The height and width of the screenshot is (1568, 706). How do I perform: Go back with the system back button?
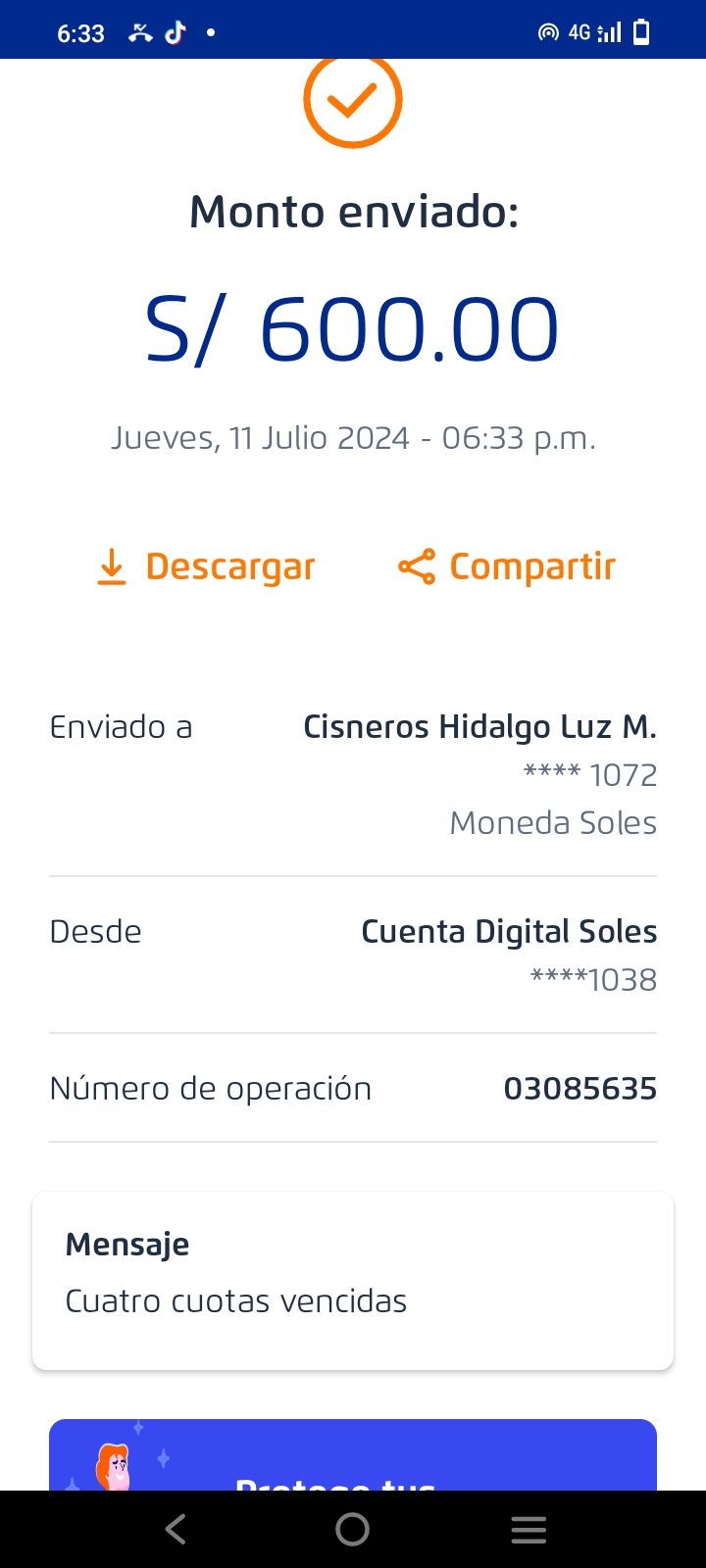(176, 1529)
